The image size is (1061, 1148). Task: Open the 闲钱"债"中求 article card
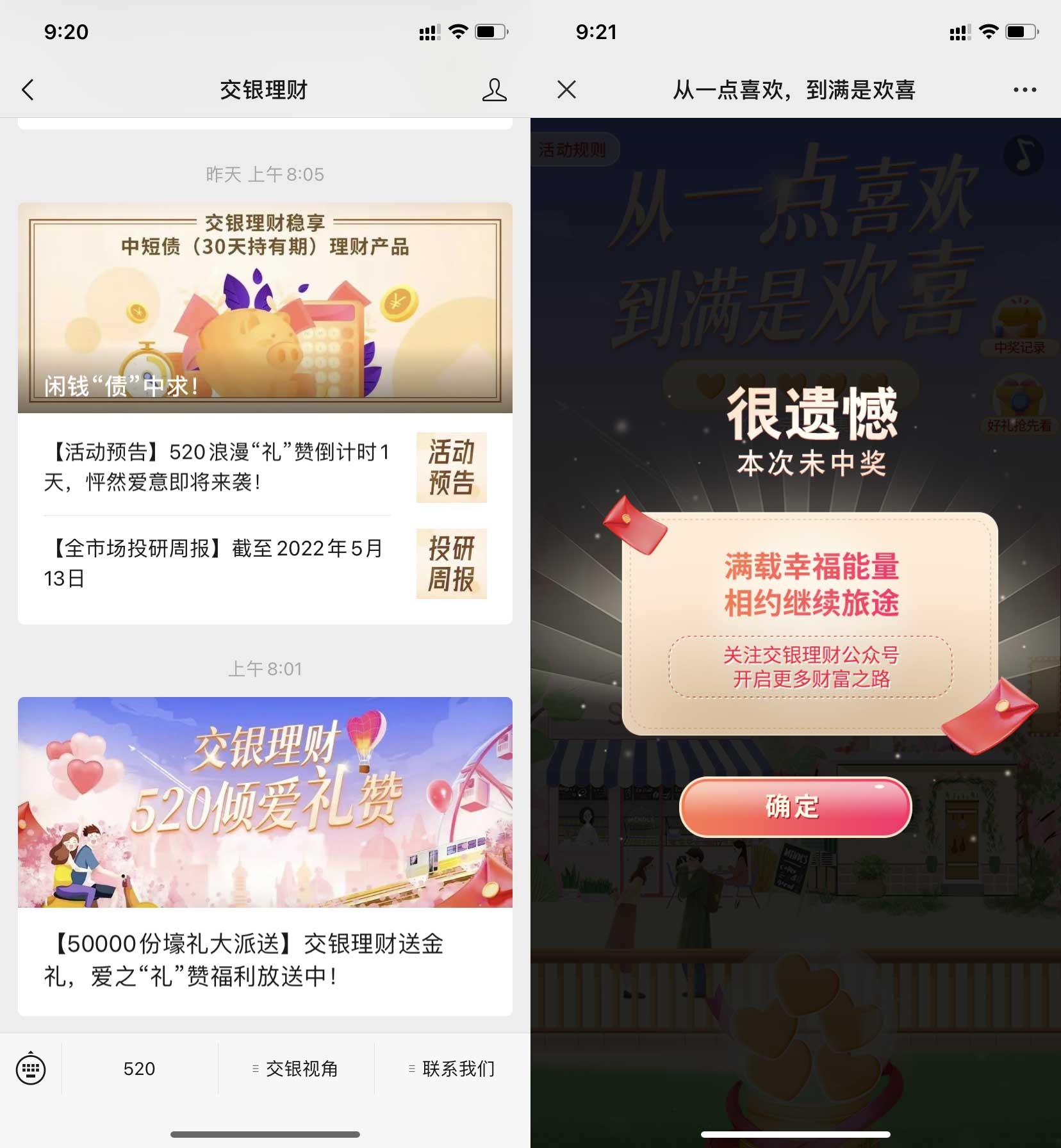(265, 307)
